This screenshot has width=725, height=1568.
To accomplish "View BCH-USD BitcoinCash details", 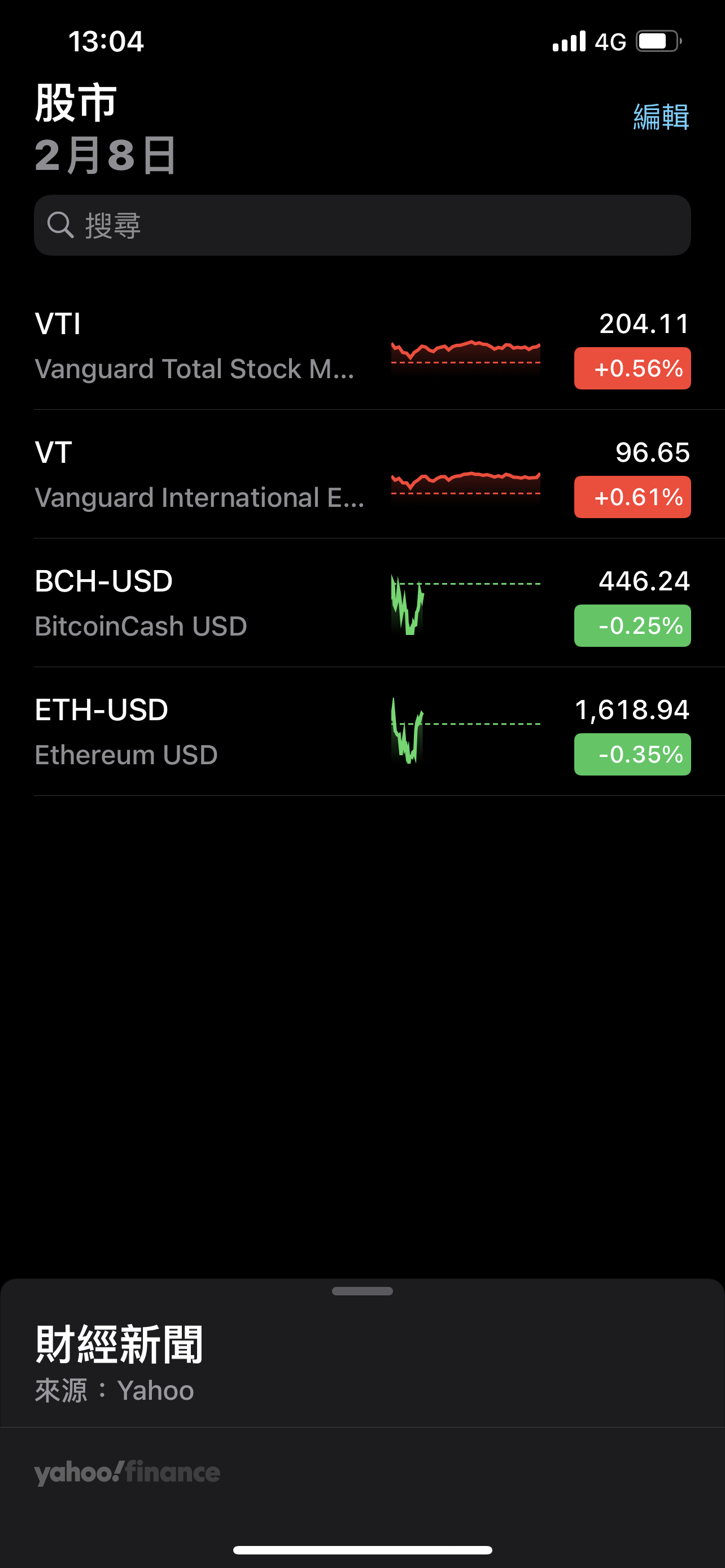I will (362, 603).
